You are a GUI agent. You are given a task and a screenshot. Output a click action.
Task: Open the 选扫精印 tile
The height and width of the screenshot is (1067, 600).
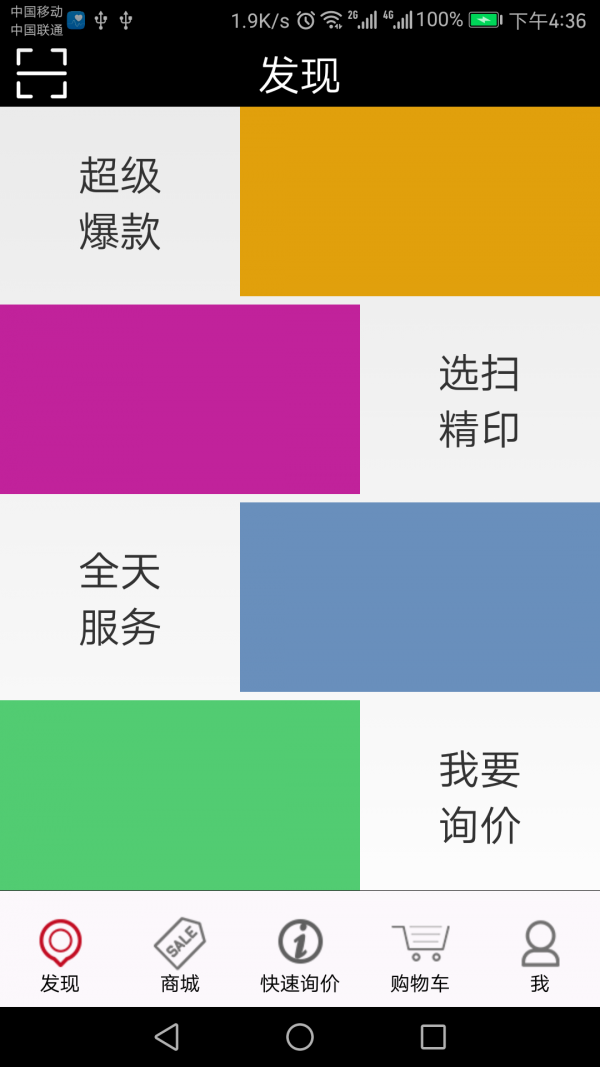(480, 400)
